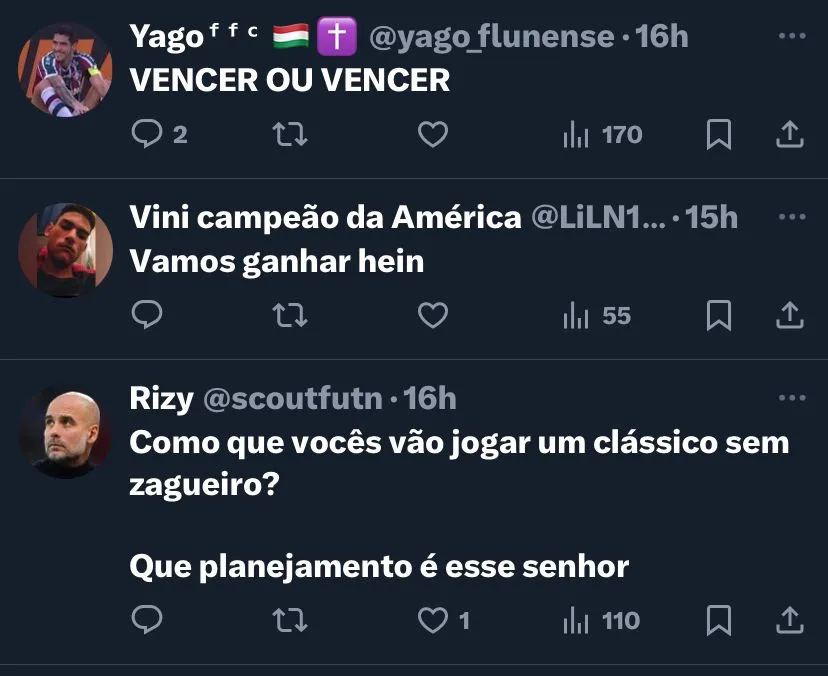Screen dimensions: 828x676
Task: Open Rizy's profile picture
Action: pos(65,431)
